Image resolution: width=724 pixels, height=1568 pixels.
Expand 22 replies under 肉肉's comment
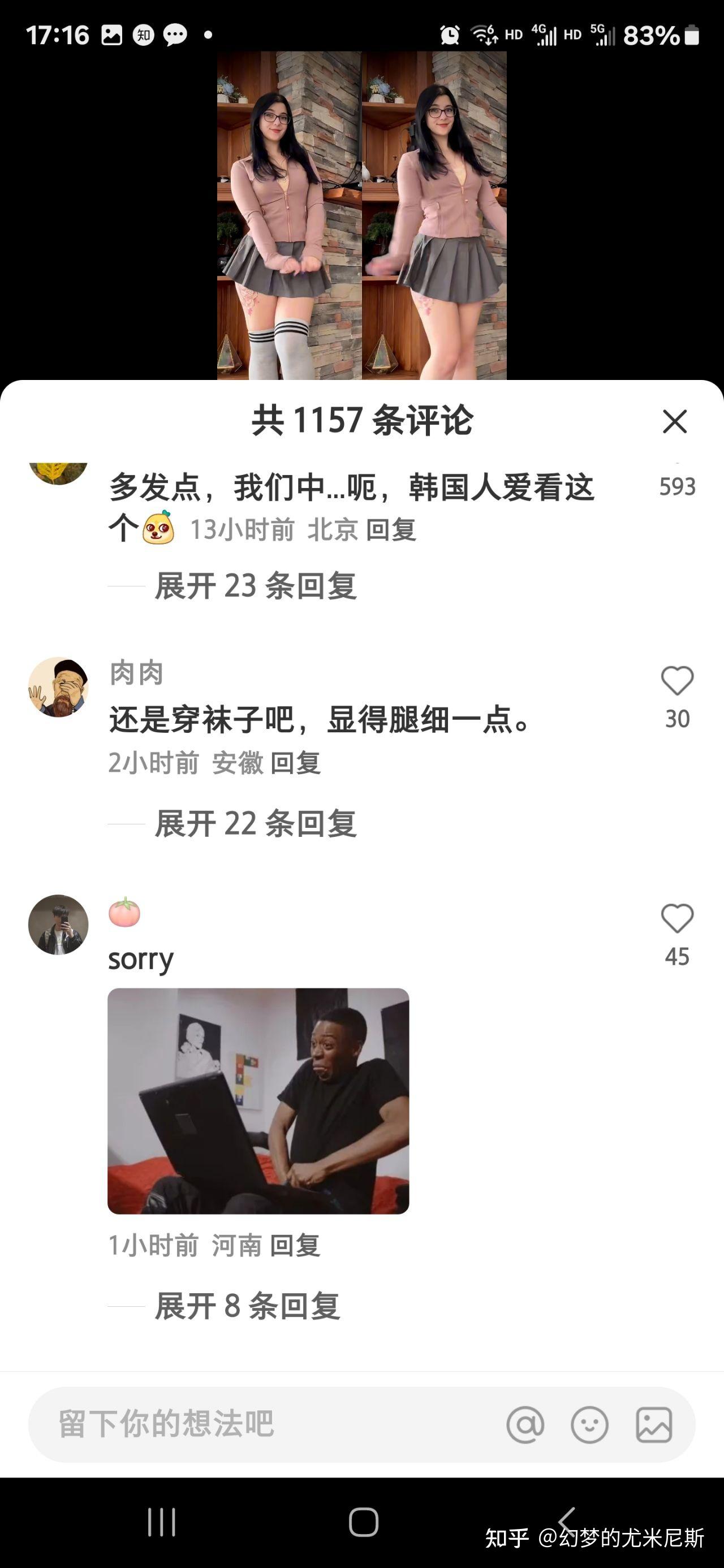255,823
